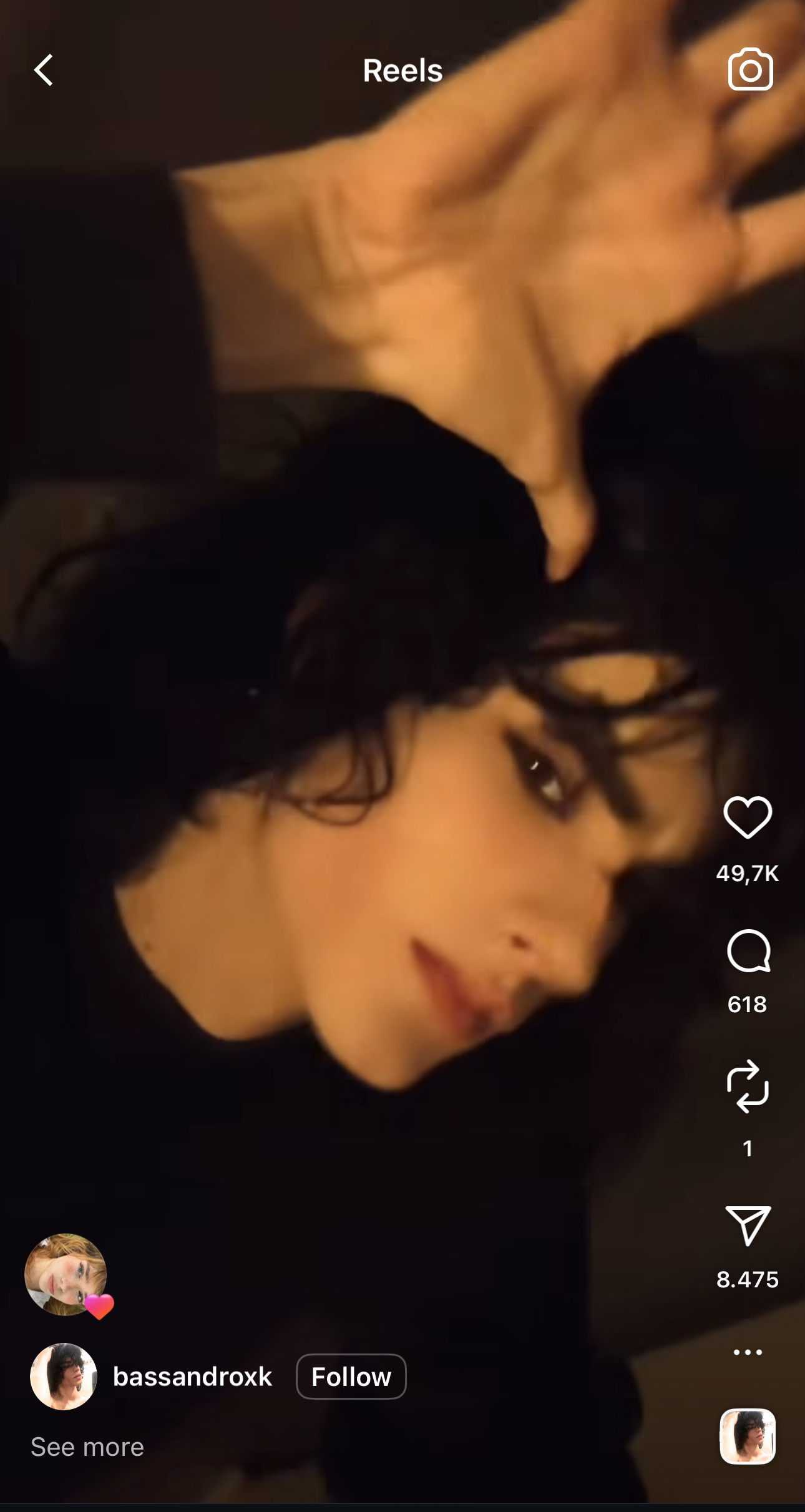Open the three-dot more options menu

coord(748,1352)
